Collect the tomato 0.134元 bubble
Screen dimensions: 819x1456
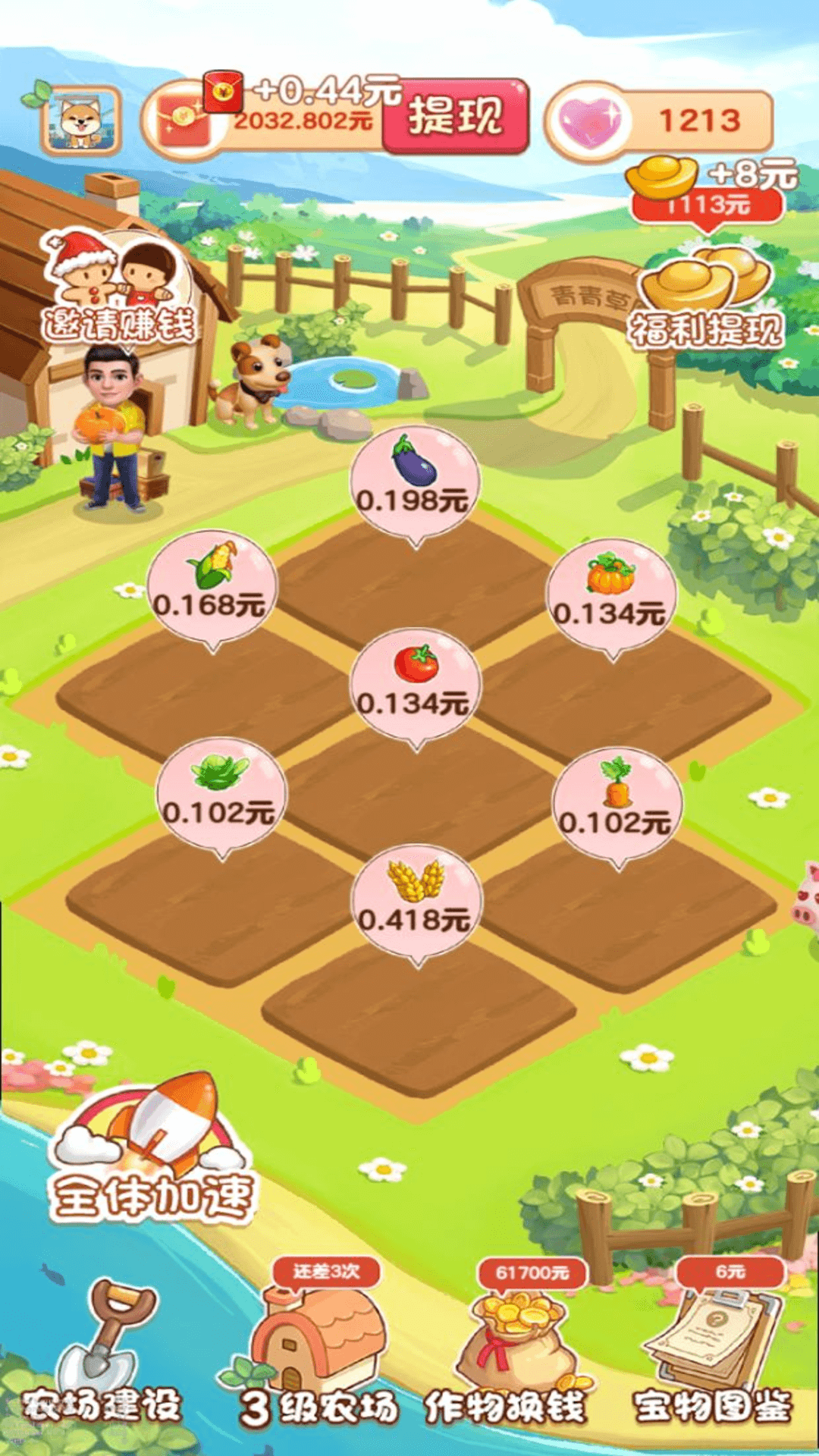[x=415, y=684]
